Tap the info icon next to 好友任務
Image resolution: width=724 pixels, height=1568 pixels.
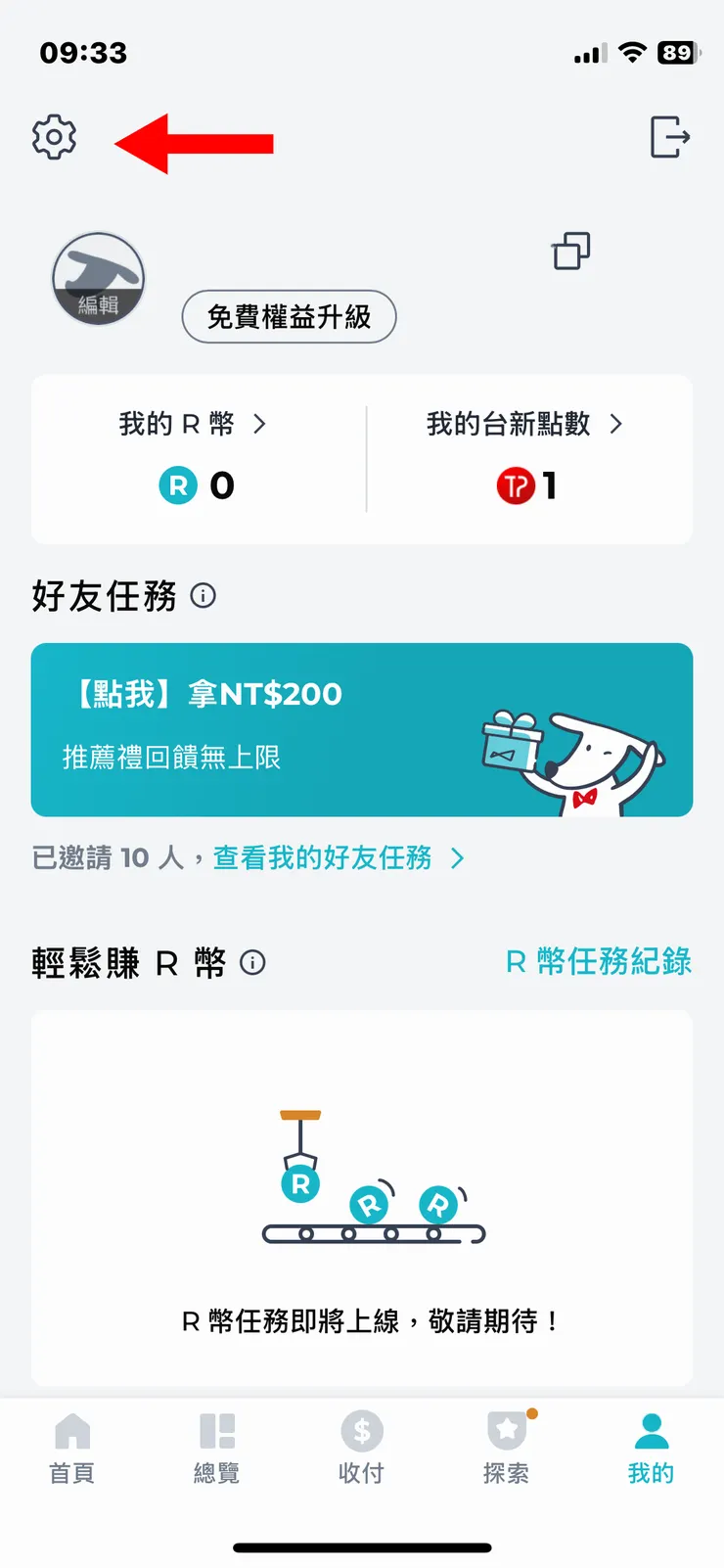pyautogui.click(x=203, y=595)
